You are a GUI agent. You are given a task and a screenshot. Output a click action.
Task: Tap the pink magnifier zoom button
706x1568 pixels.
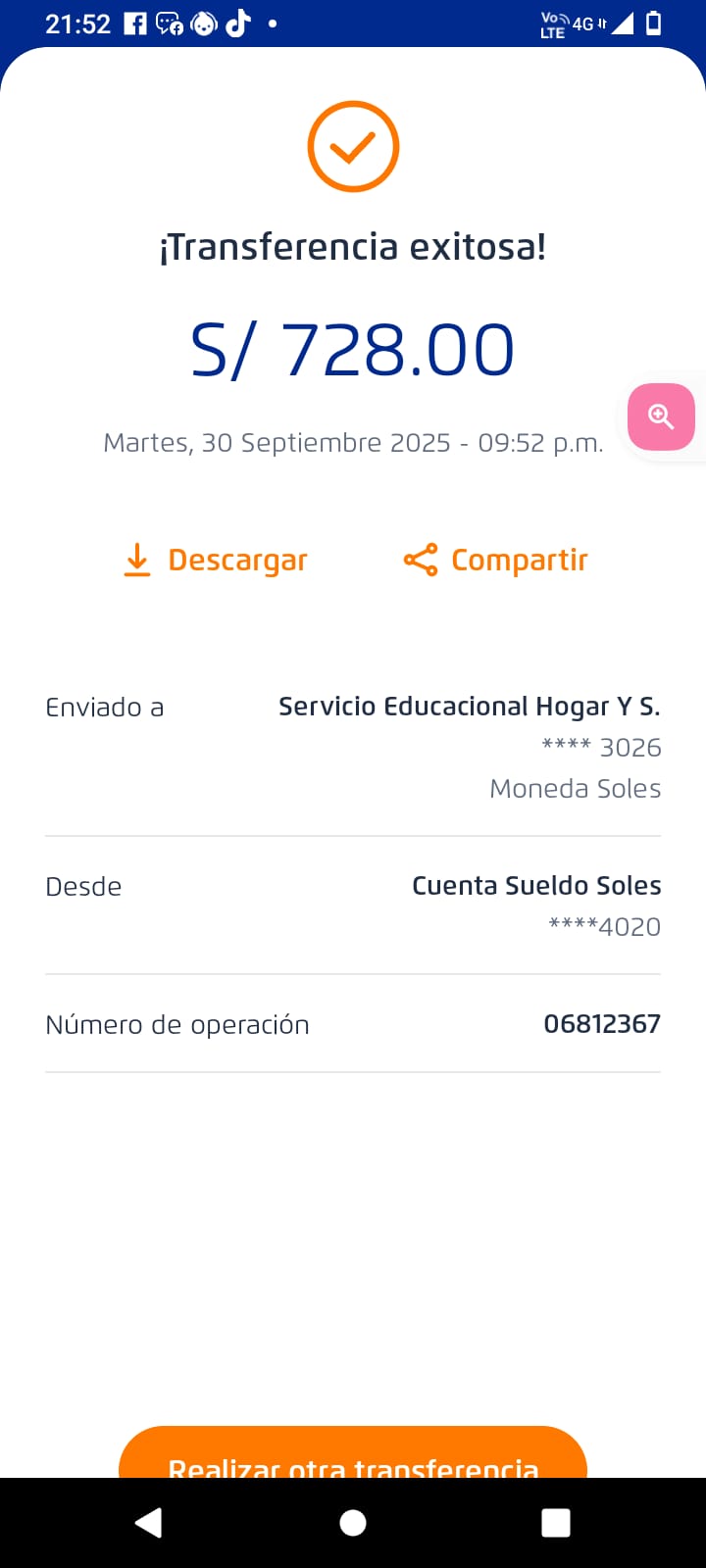[661, 416]
